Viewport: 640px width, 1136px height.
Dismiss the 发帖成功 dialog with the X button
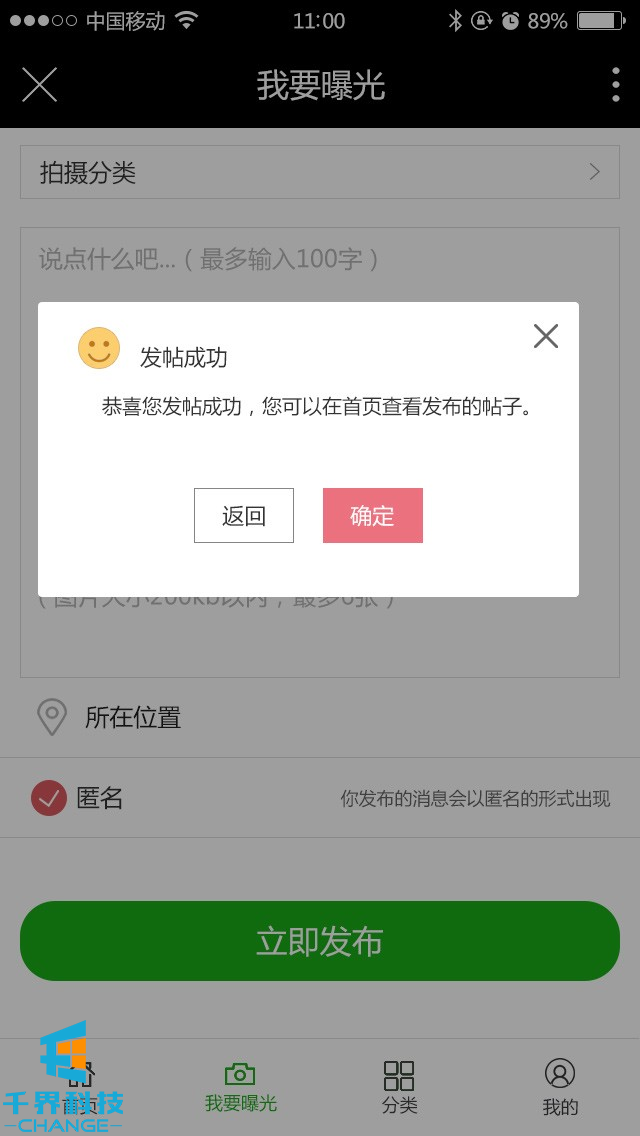[546, 336]
